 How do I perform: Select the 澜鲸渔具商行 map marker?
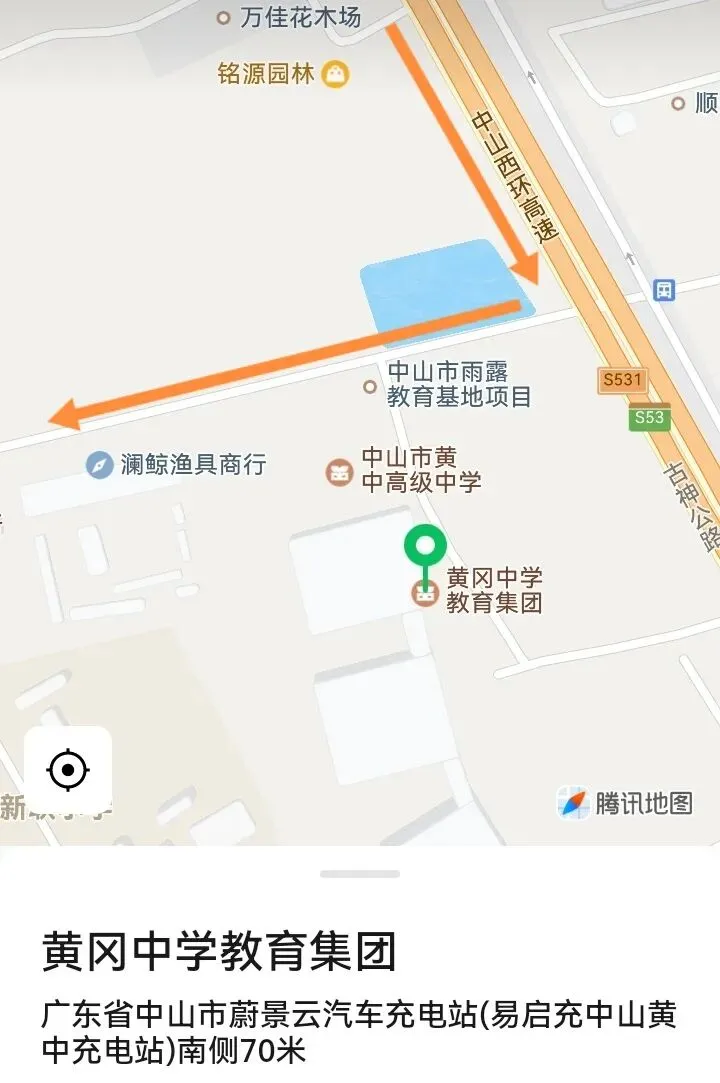[100, 465]
